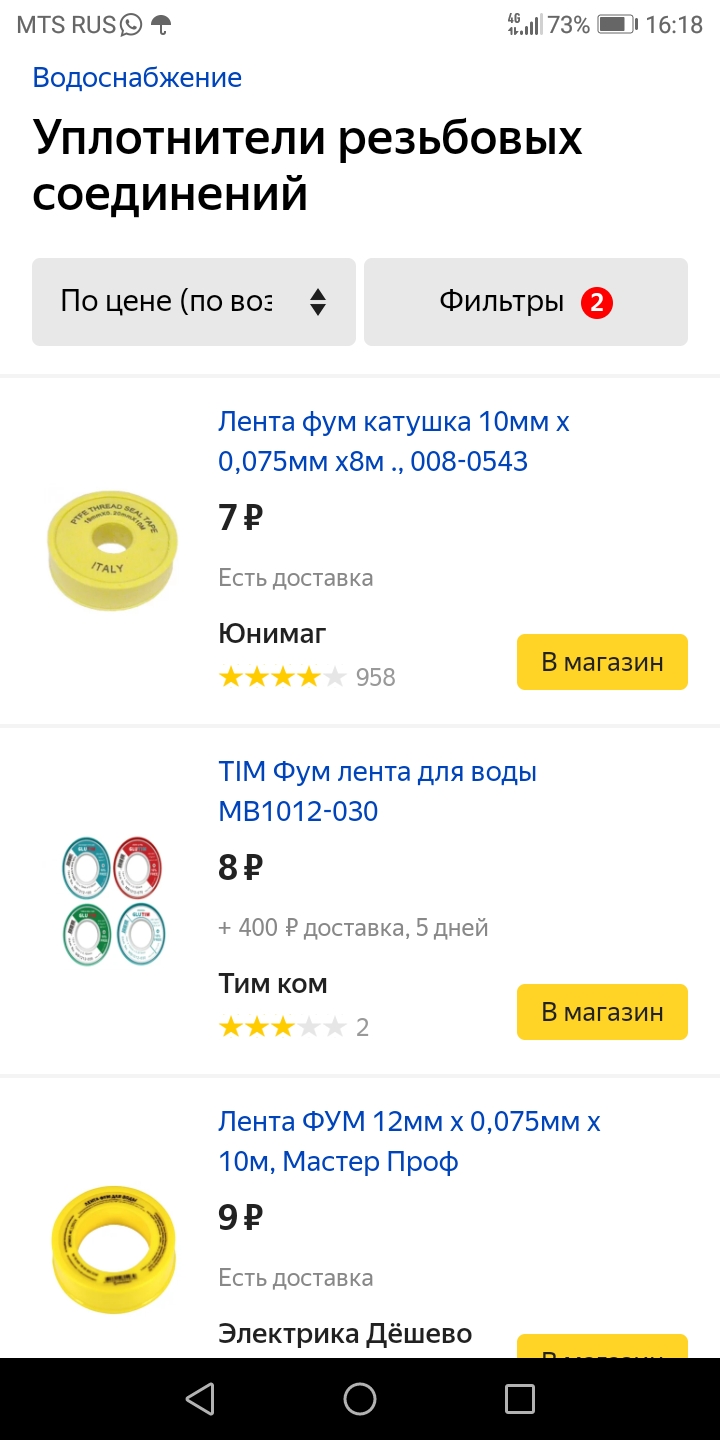This screenshot has height=1440, width=720.
Task: View the TIM four-tapes product image
Action: (112, 900)
